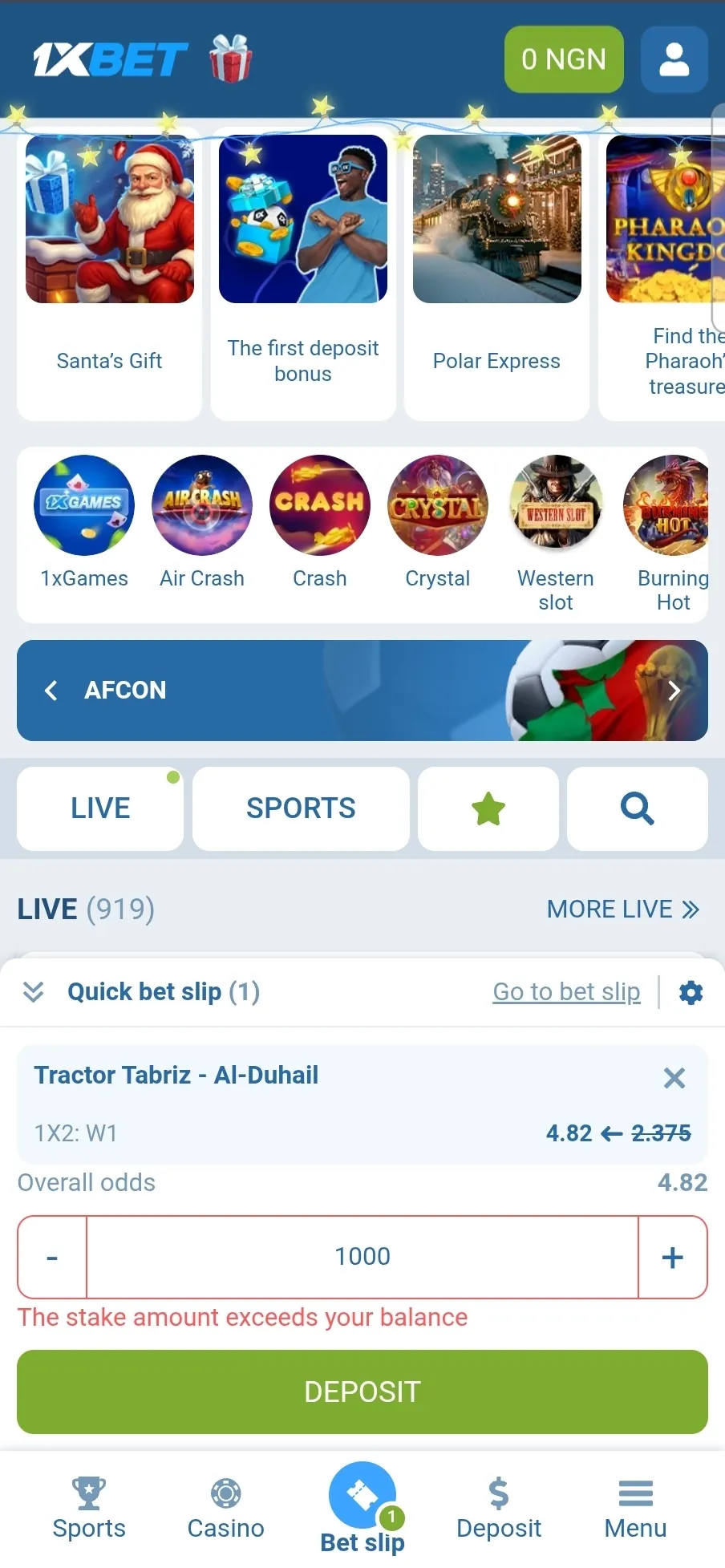725x1568 pixels.
Task: Increase the stake with plus button
Action: 672,1257
